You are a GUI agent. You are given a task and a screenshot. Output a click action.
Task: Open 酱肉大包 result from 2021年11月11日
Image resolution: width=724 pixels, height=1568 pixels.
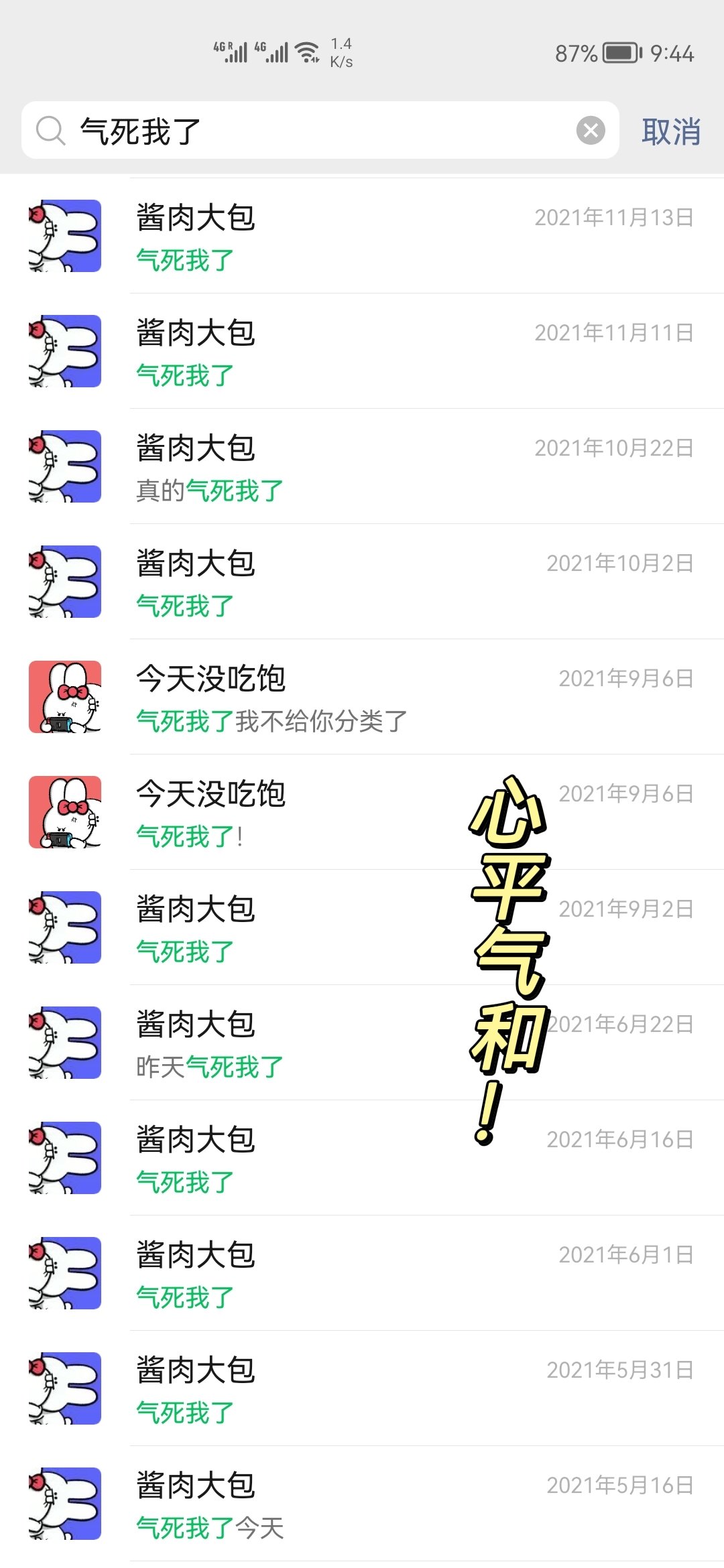click(362, 352)
